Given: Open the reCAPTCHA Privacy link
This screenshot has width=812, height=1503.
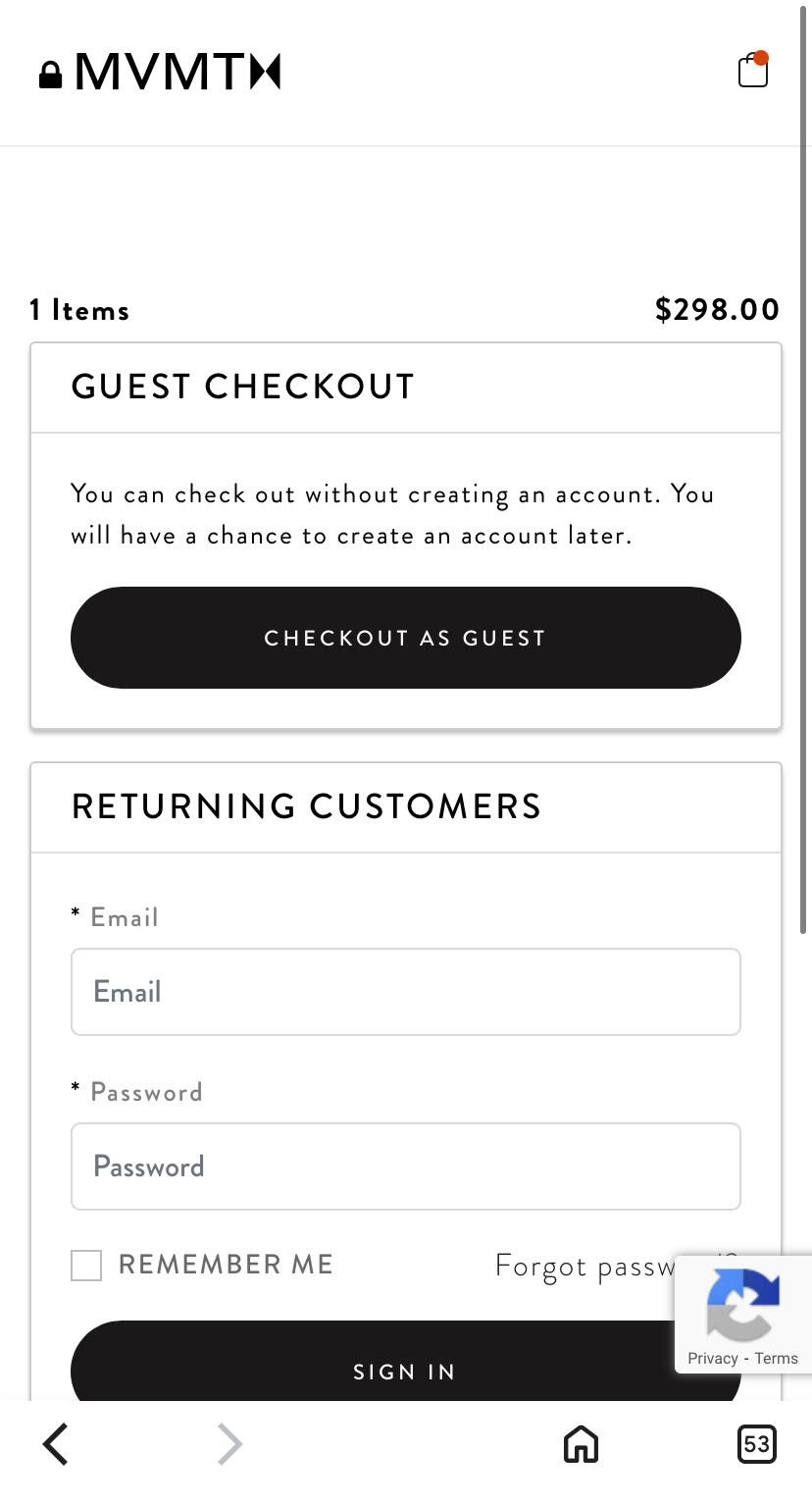Looking at the screenshot, I should tap(712, 1359).
